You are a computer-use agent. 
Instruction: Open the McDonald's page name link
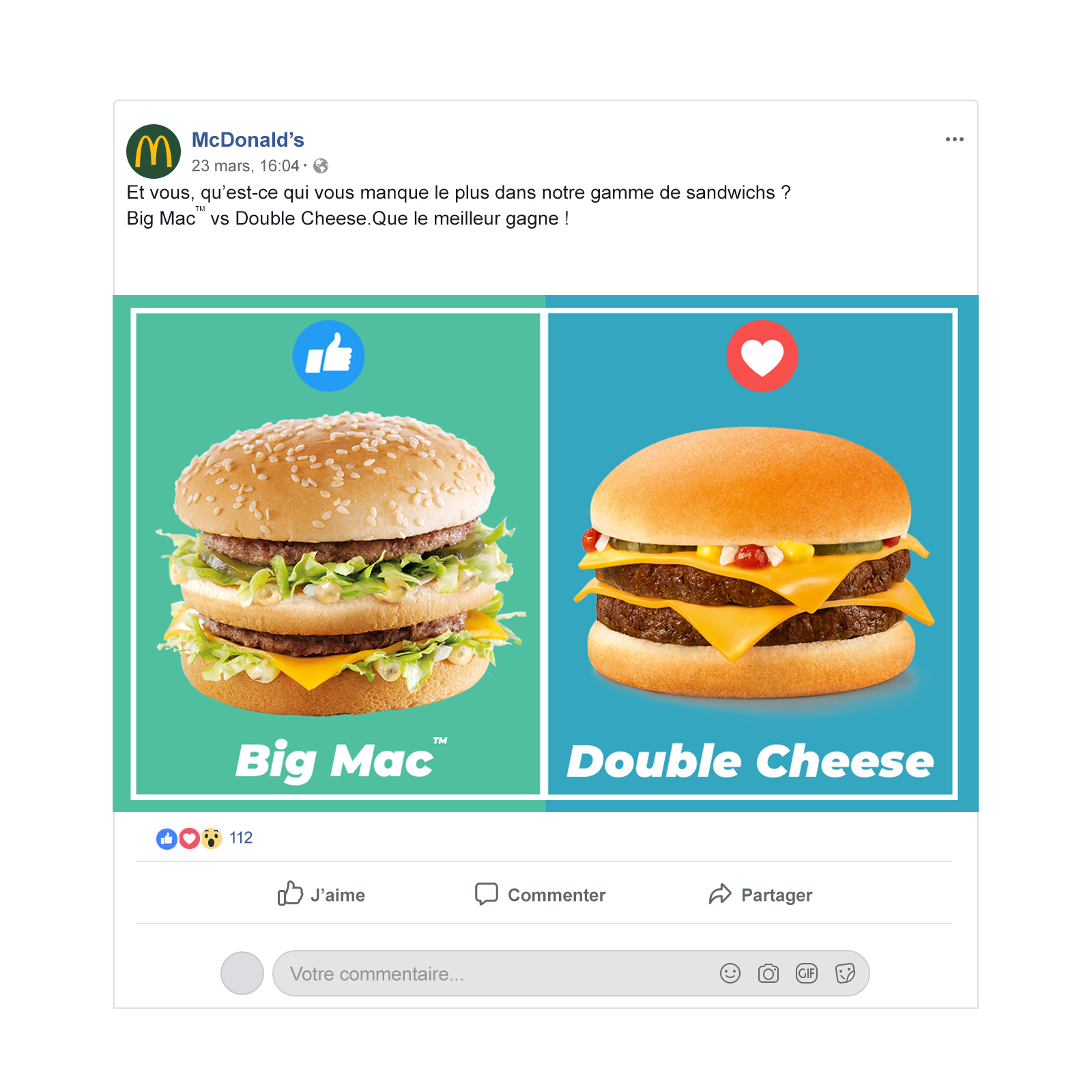248,140
